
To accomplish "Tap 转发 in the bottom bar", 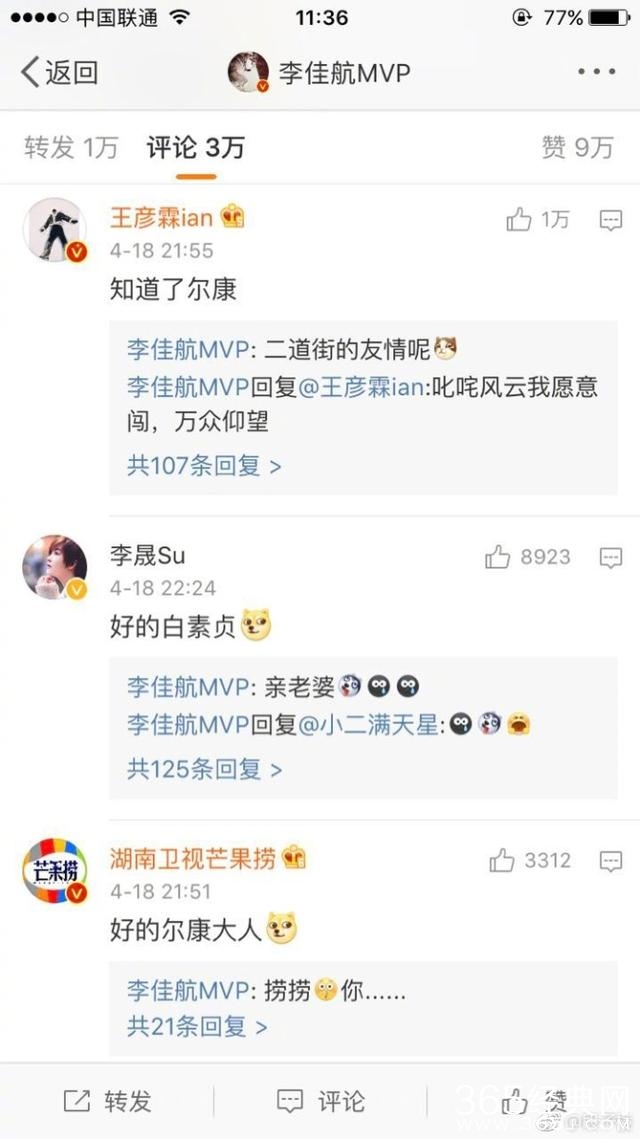I will (108, 1101).
